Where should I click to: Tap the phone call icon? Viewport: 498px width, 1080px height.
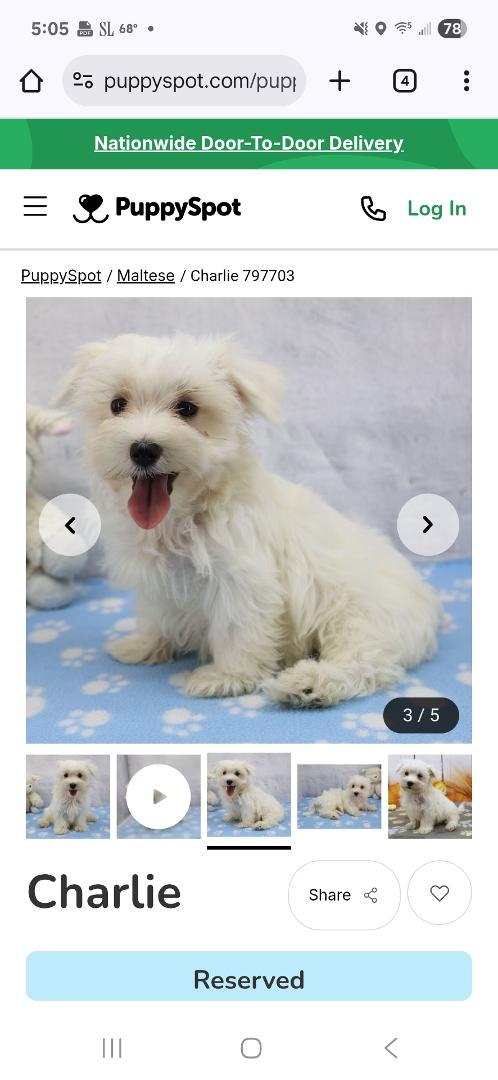coord(373,208)
